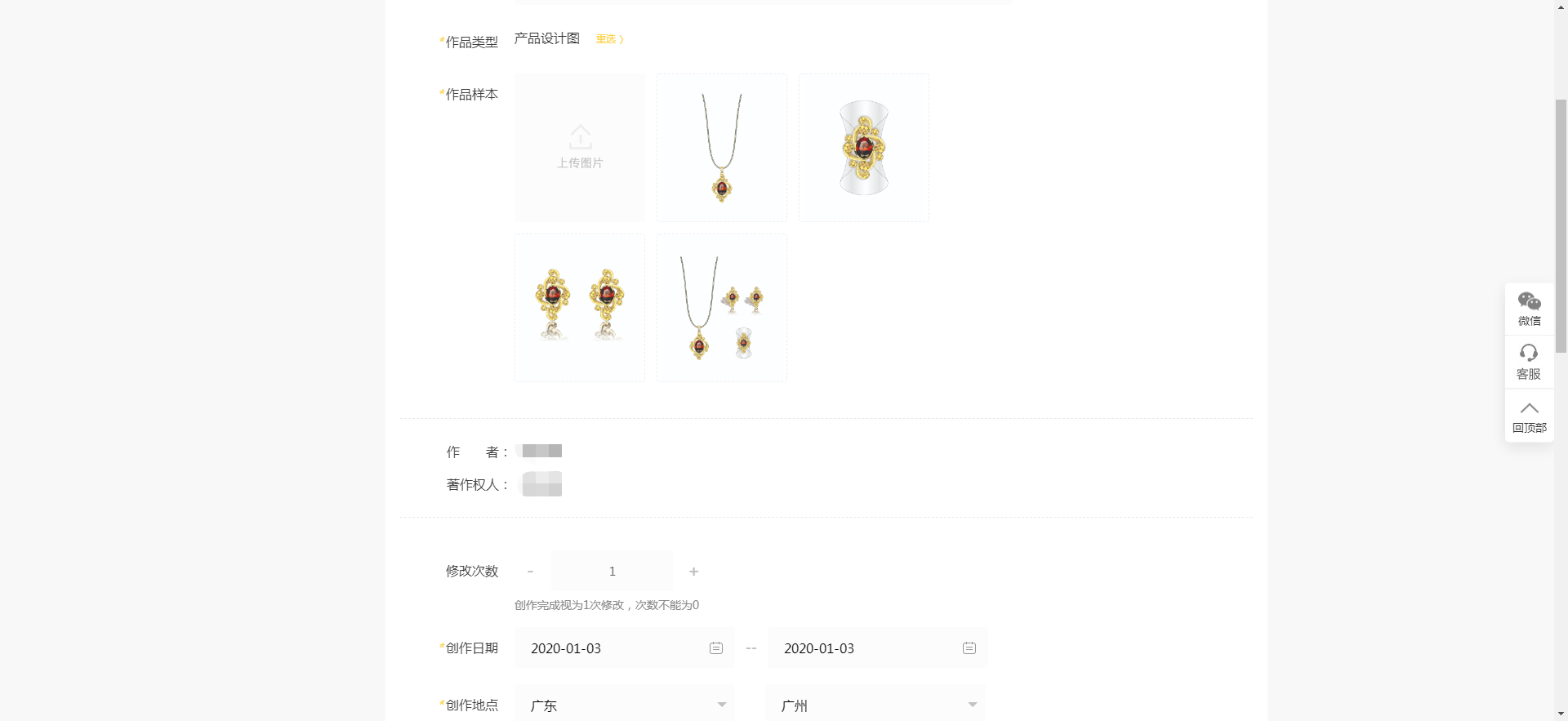Tap the 上传图片 upload tile
Image resolution: width=1568 pixels, height=721 pixels.
click(x=580, y=148)
